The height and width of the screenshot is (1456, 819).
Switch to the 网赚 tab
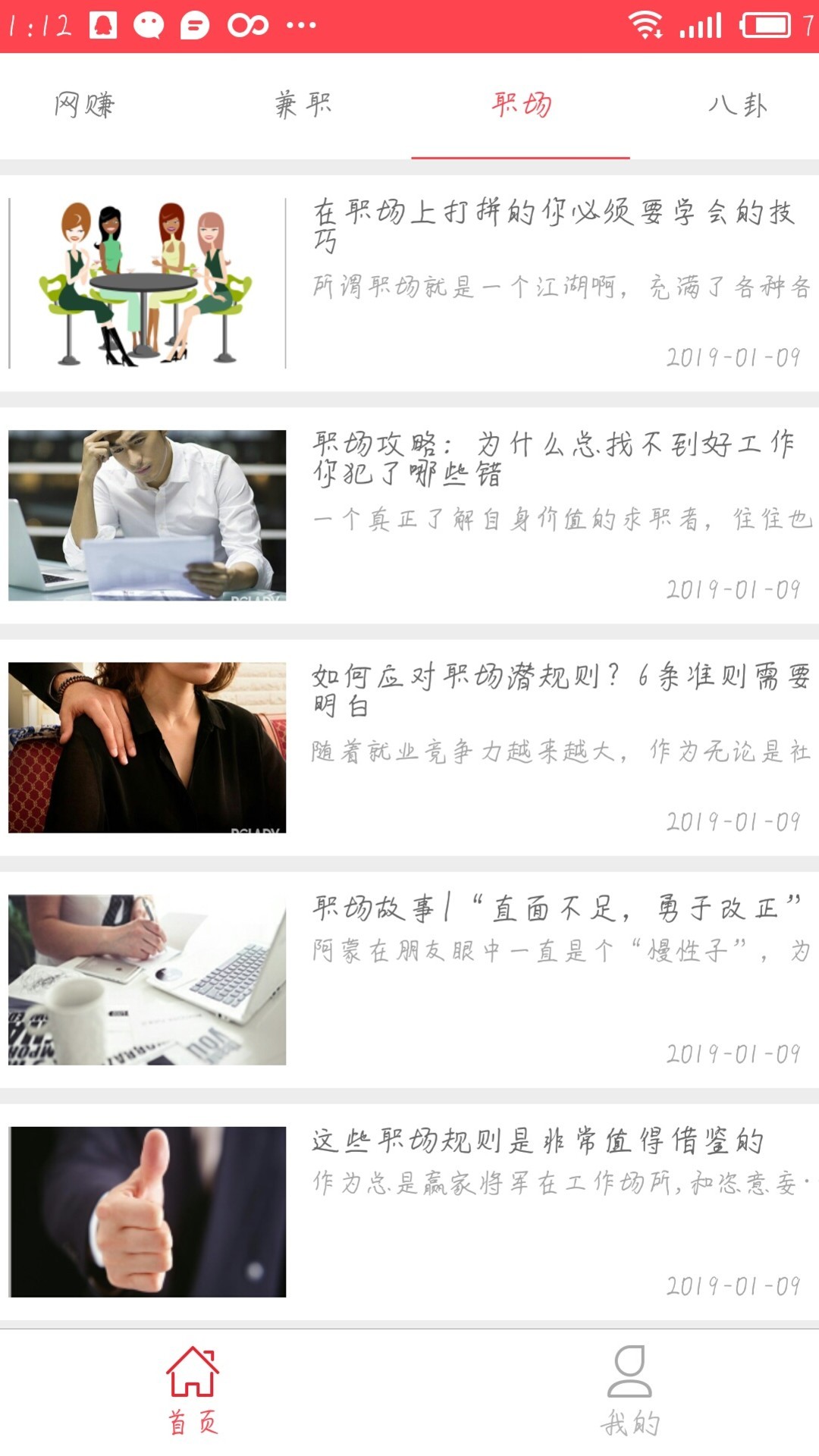[x=84, y=105]
